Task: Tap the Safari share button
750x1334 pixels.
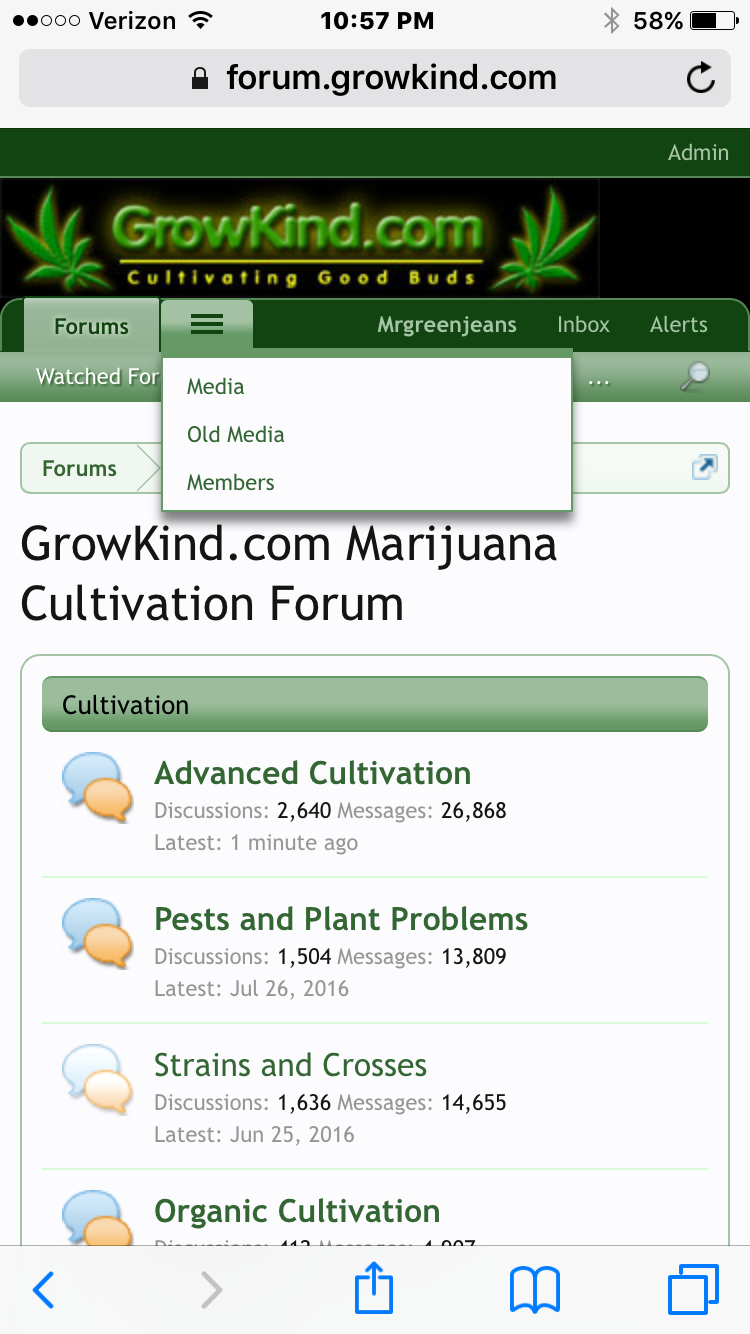Action: coord(374,1287)
